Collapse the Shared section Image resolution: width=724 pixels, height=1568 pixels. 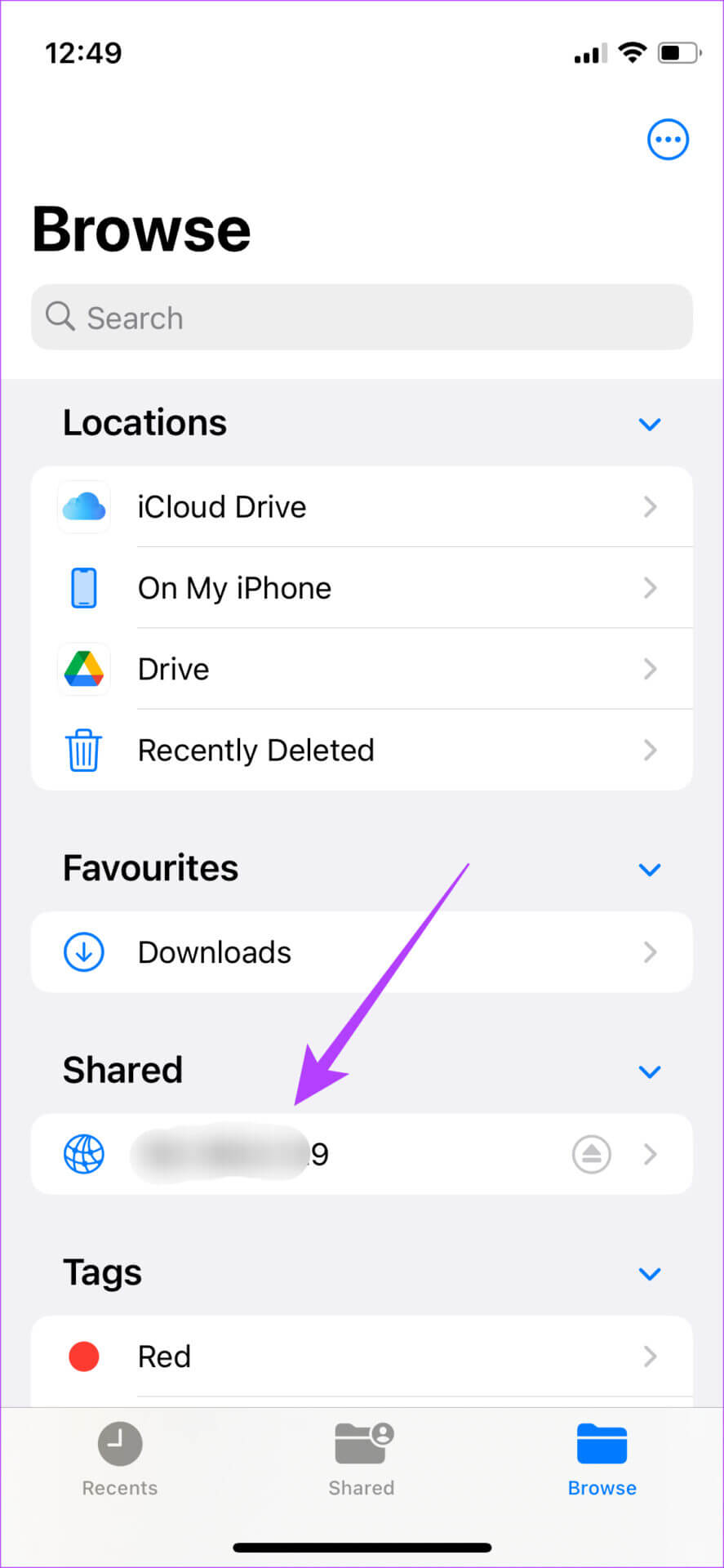pyautogui.click(x=649, y=1071)
